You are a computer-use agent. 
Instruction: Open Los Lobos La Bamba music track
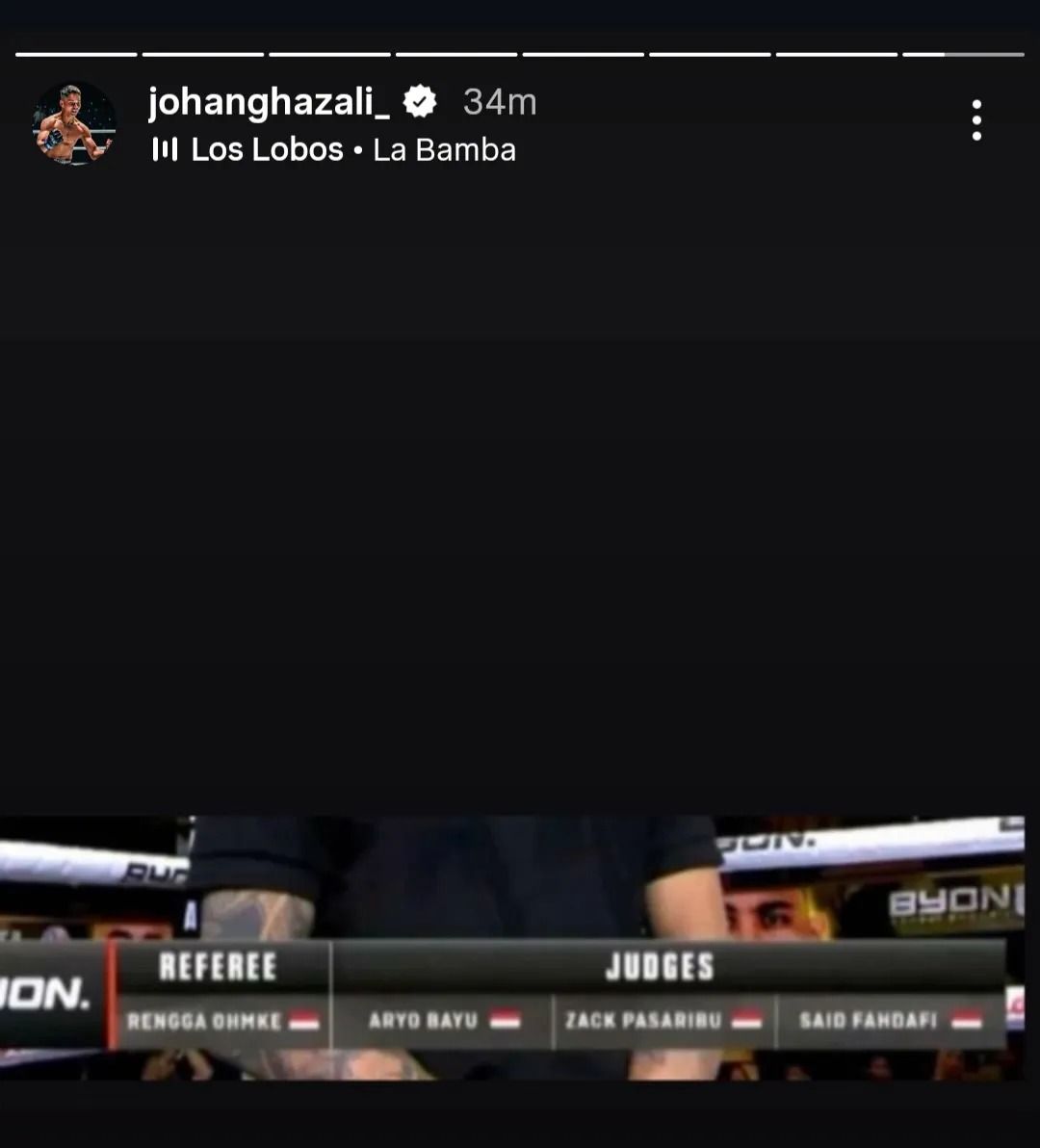pyautogui.click(x=334, y=150)
